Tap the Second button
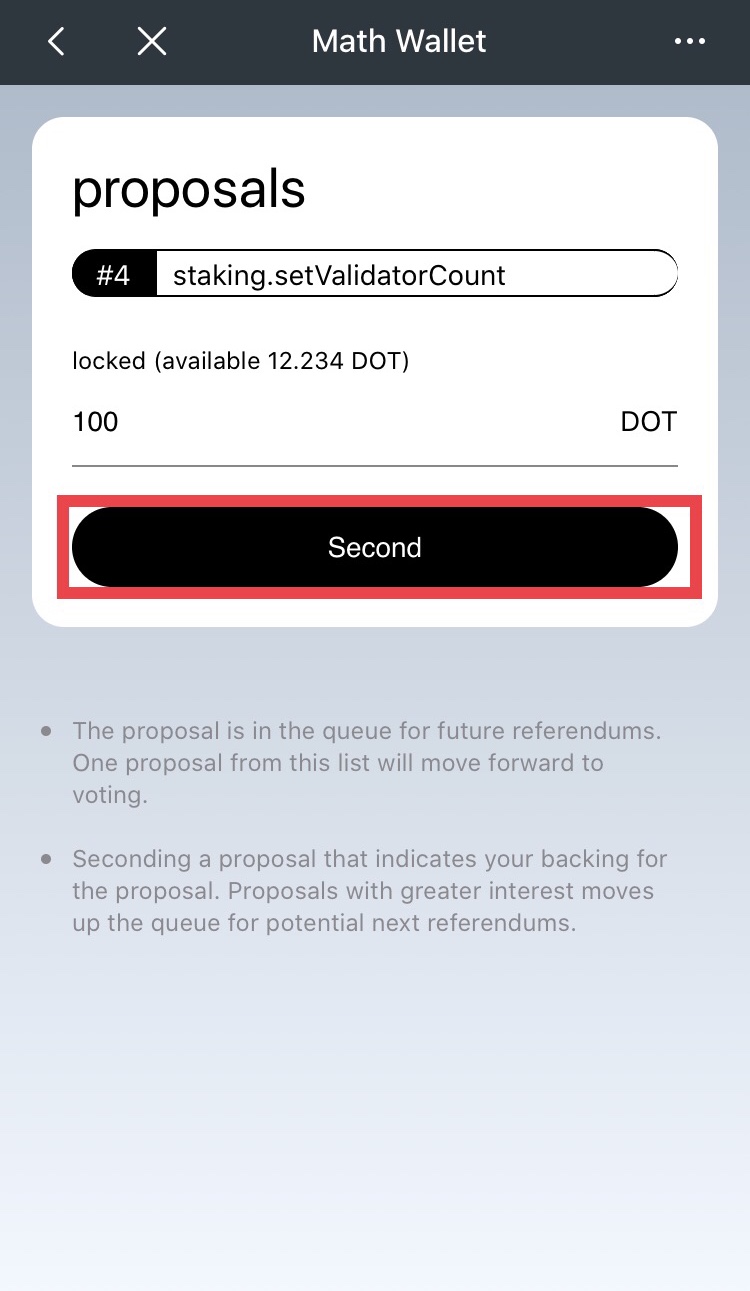Image resolution: width=750 pixels, height=1291 pixels. pyautogui.click(x=375, y=547)
